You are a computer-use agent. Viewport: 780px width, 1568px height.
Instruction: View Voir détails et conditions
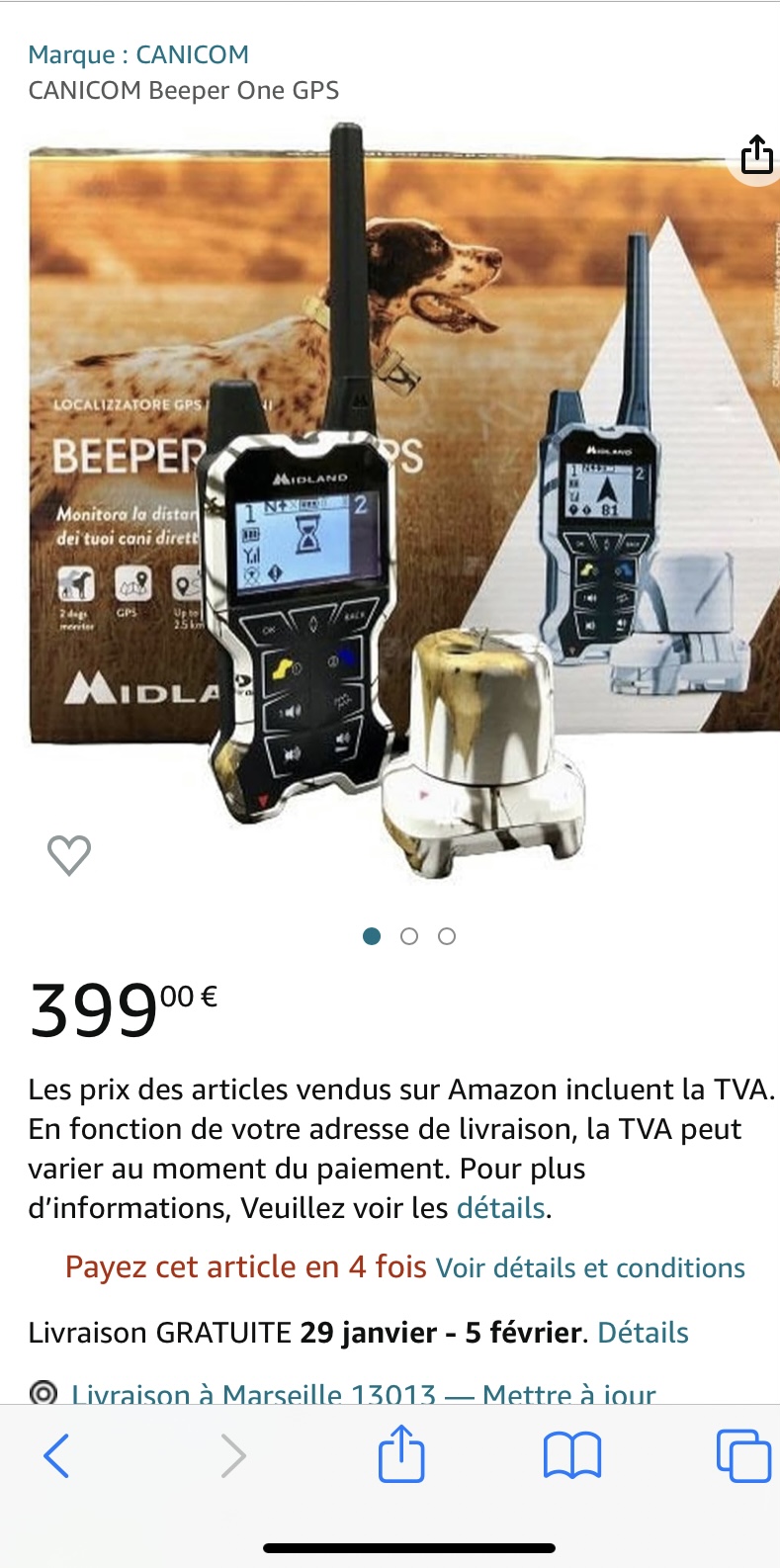(590, 1268)
